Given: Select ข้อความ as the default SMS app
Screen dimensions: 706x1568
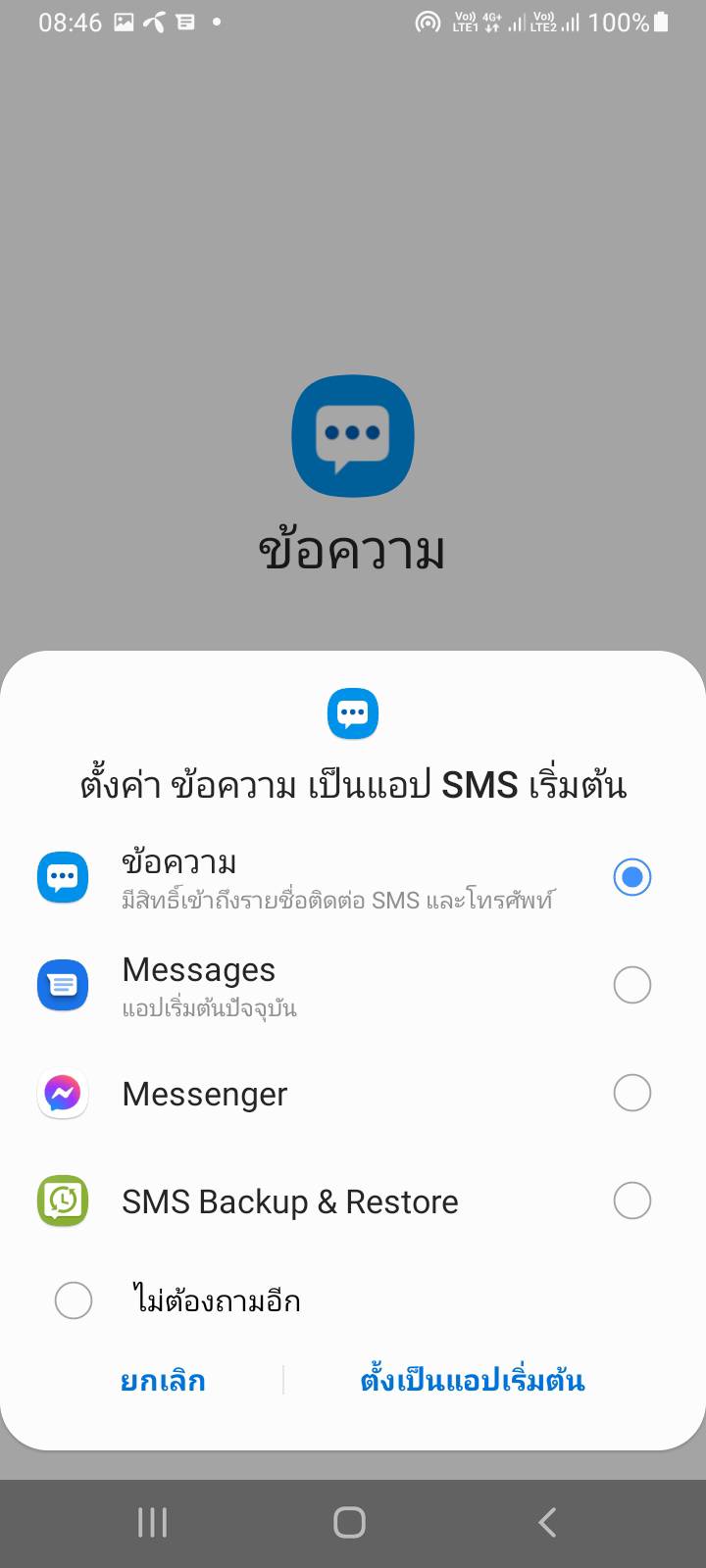Looking at the screenshot, I should (x=353, y=877).
